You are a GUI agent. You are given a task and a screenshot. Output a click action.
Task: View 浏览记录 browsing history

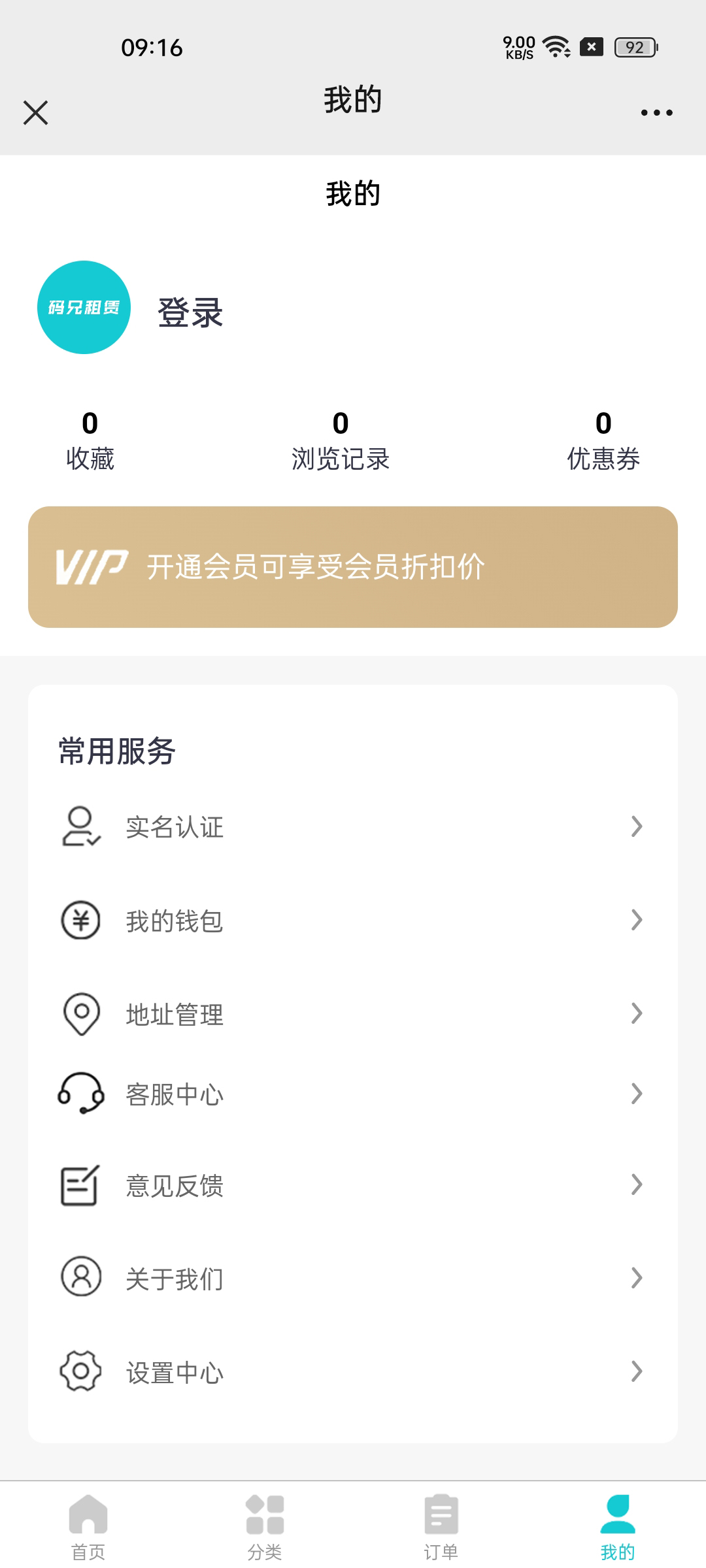coord(341,440)
